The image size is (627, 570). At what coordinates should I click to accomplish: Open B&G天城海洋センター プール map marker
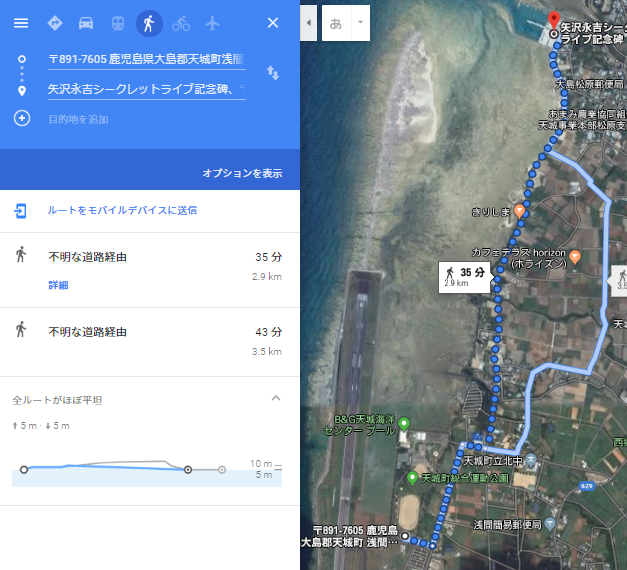404,423
